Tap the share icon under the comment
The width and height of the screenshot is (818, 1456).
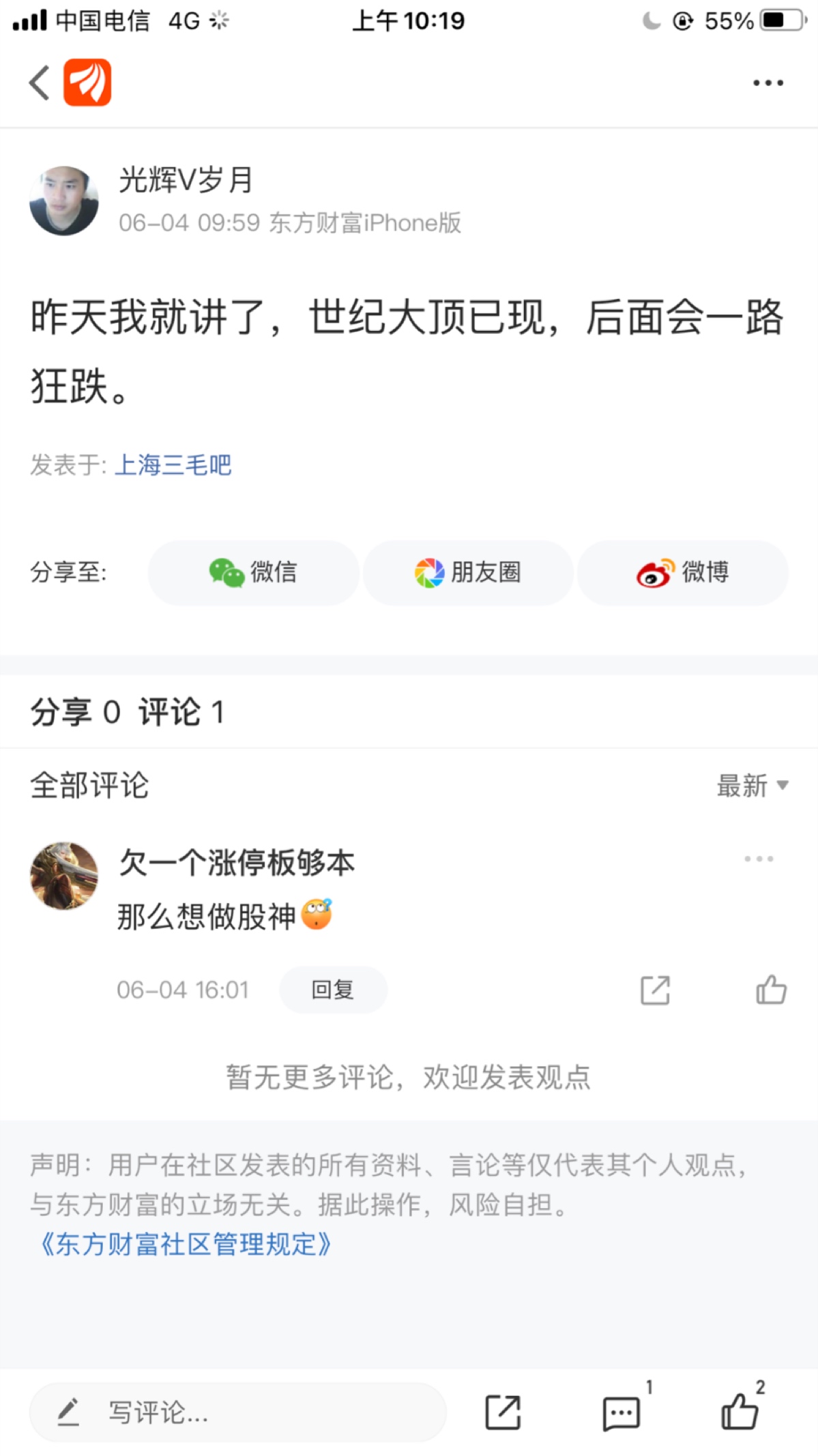pos(655,990)
